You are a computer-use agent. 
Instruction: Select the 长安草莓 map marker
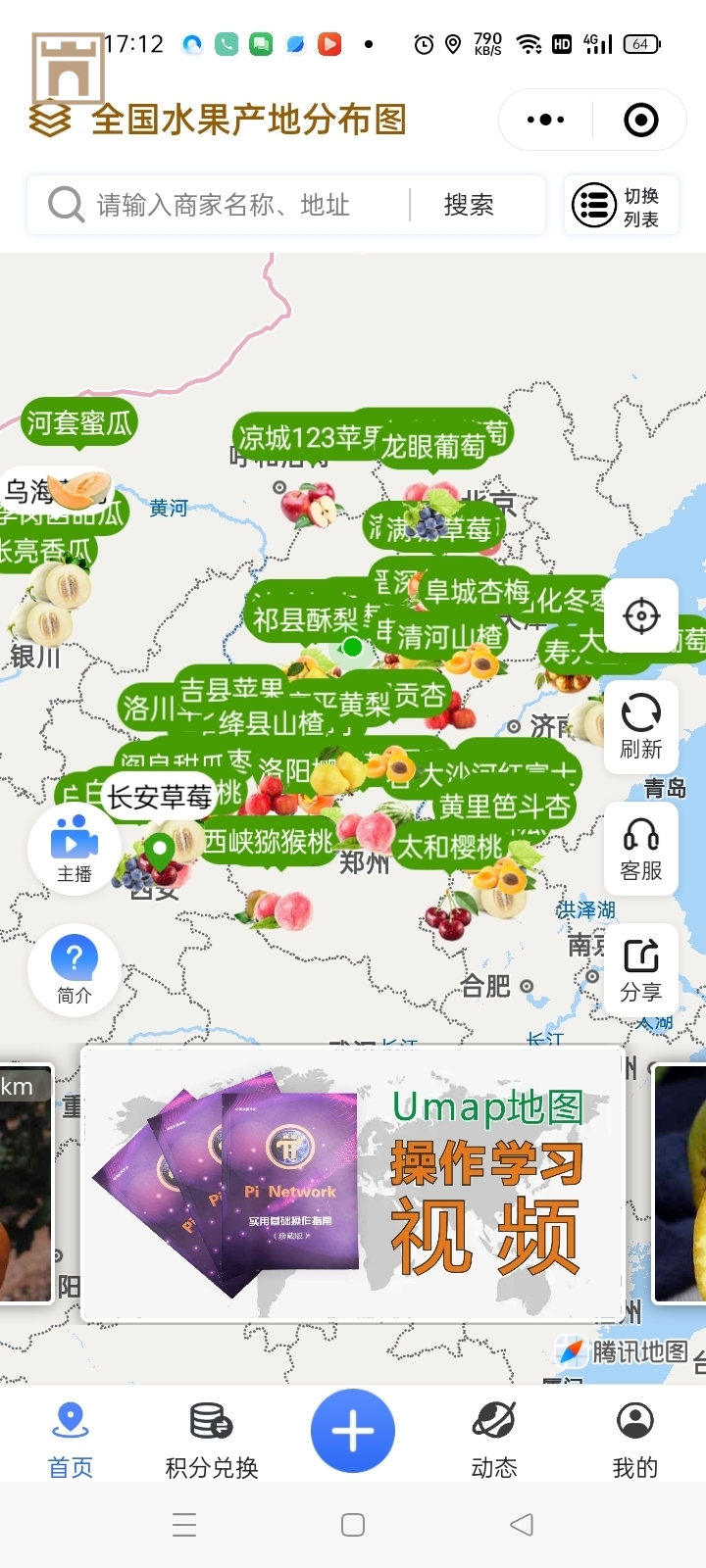pos(159,797)
